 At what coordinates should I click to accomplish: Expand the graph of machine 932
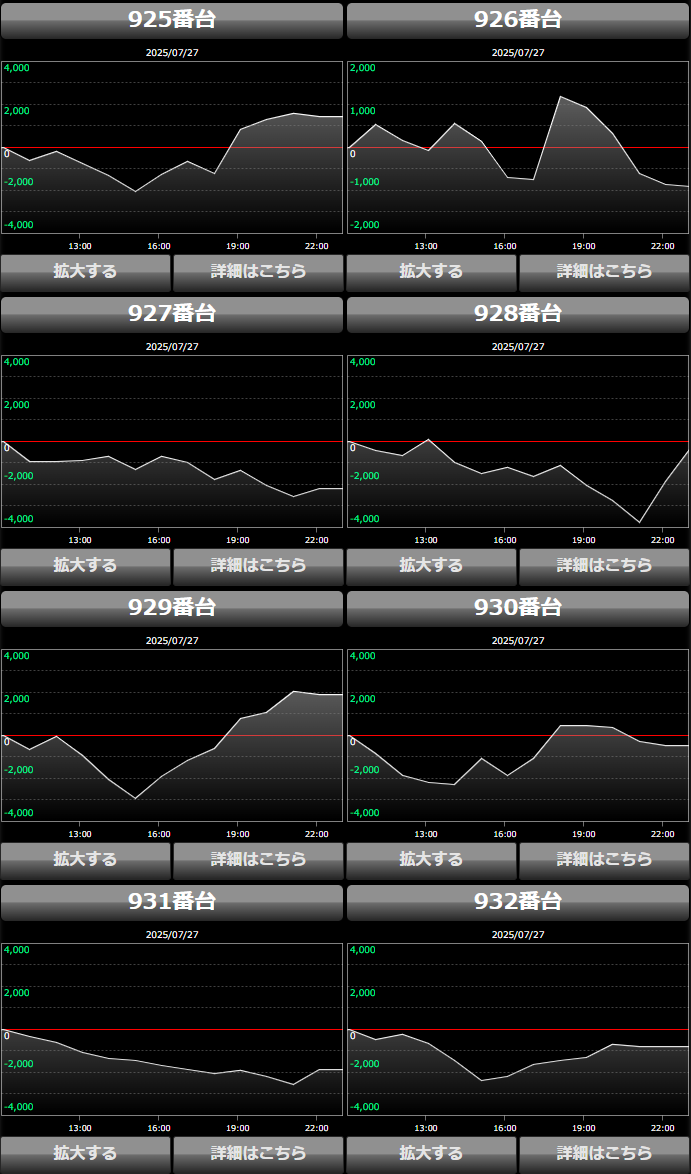point(431,1153)
